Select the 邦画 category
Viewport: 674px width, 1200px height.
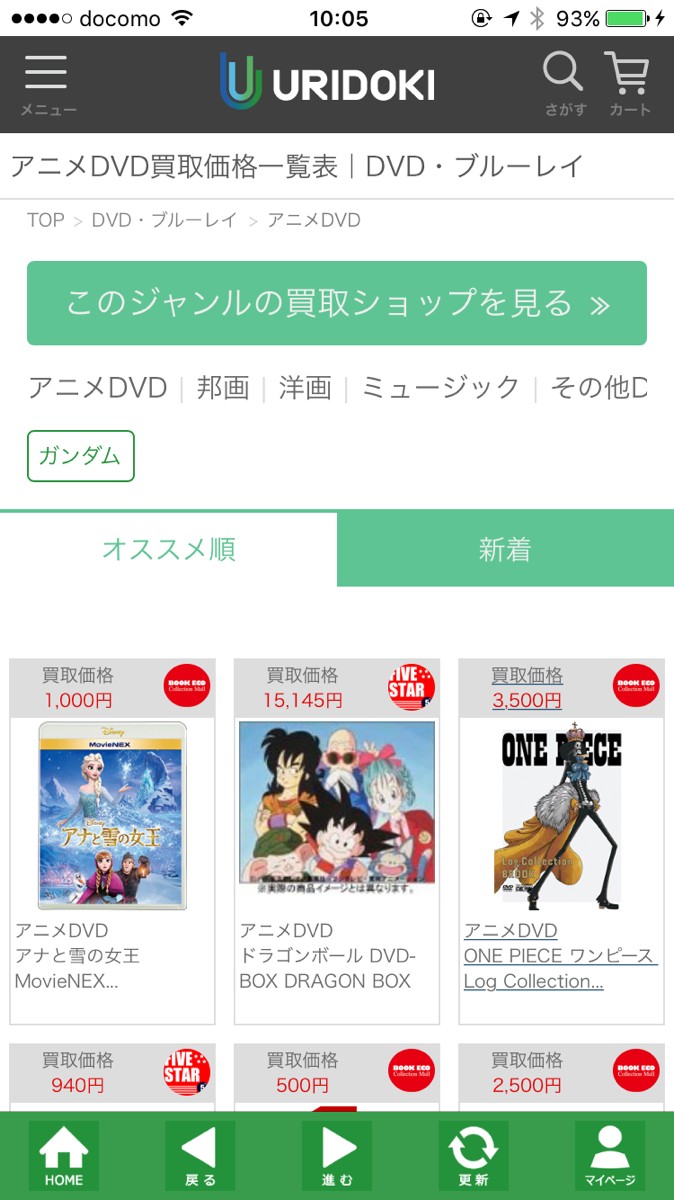coord(223,388)
